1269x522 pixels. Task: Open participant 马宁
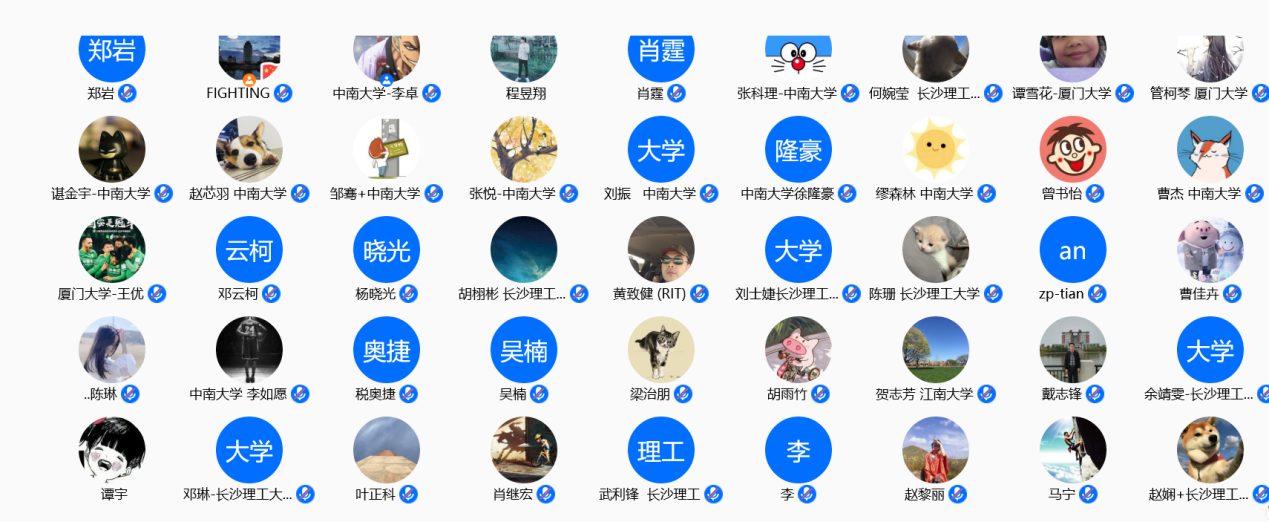[x=1073, y=450]
